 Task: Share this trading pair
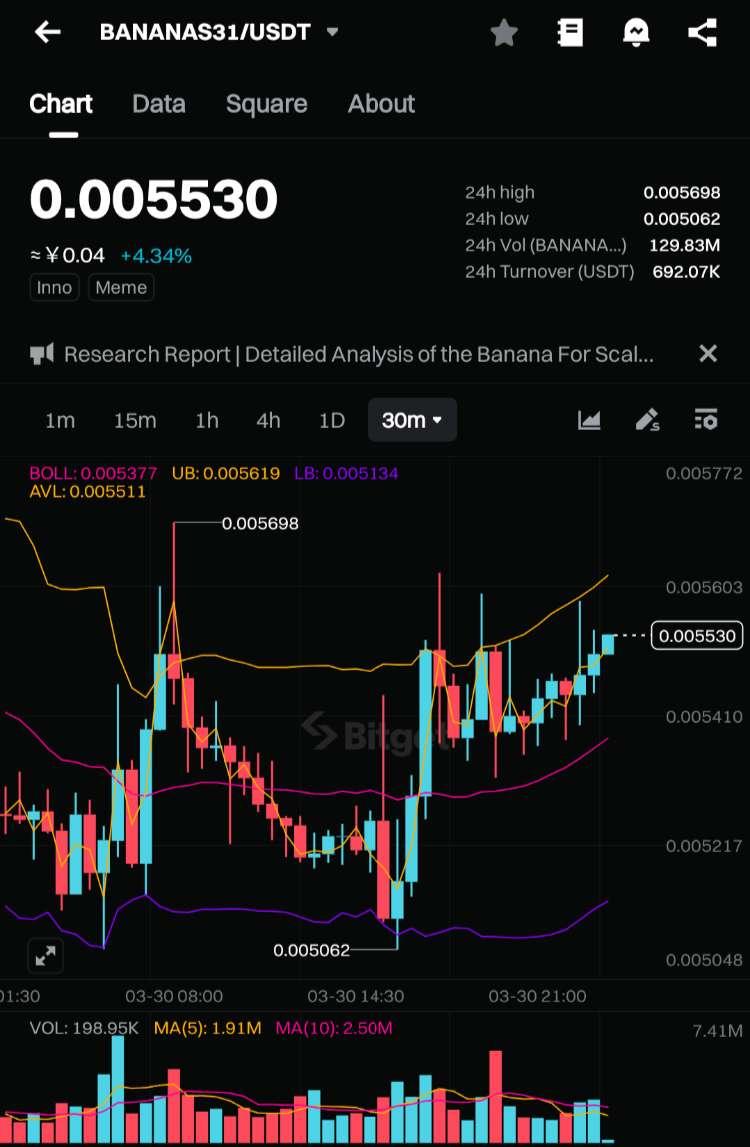[x=703, y=33]
